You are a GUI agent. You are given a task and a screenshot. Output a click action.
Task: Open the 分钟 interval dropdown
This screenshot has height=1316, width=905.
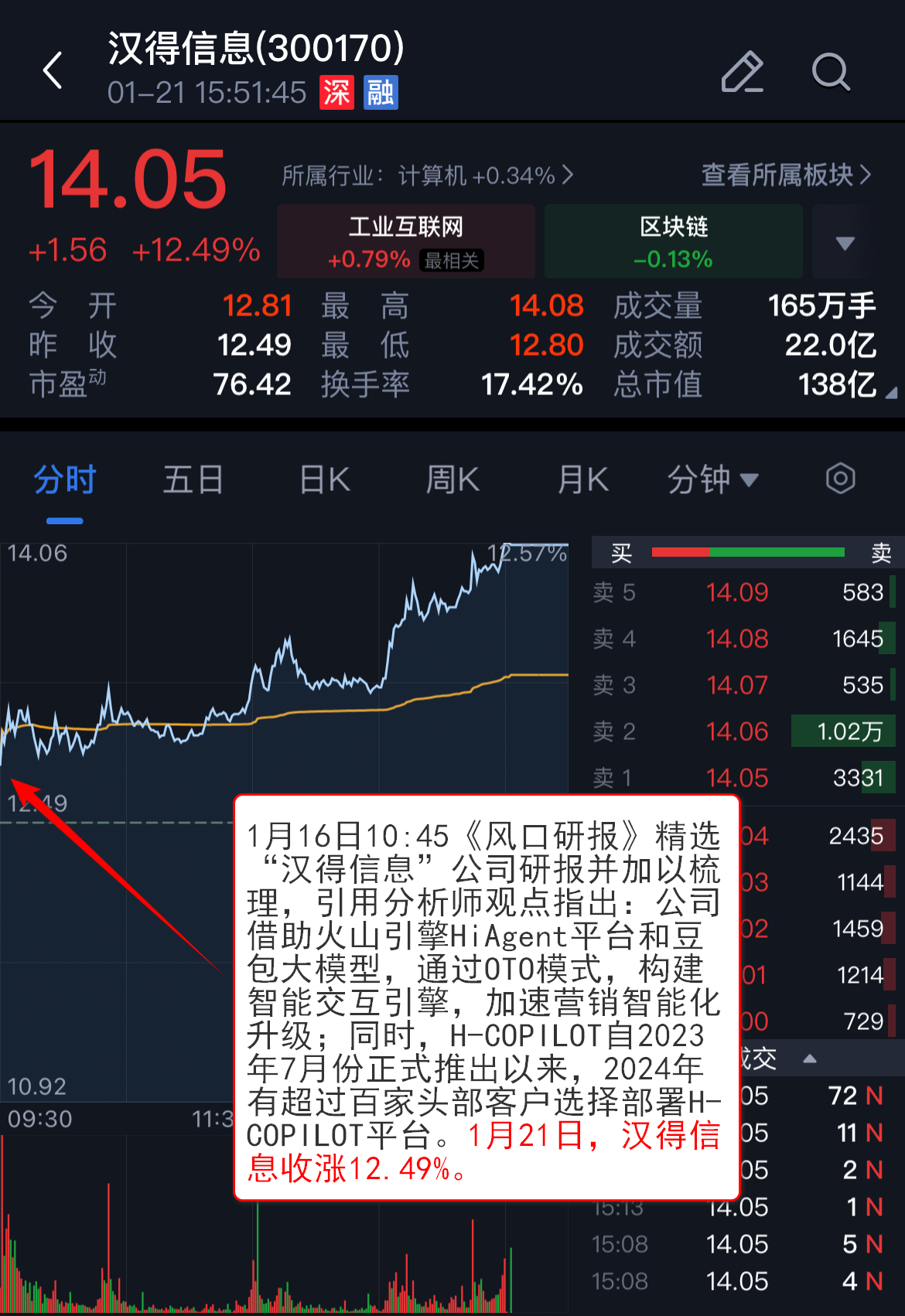point(712,479)
